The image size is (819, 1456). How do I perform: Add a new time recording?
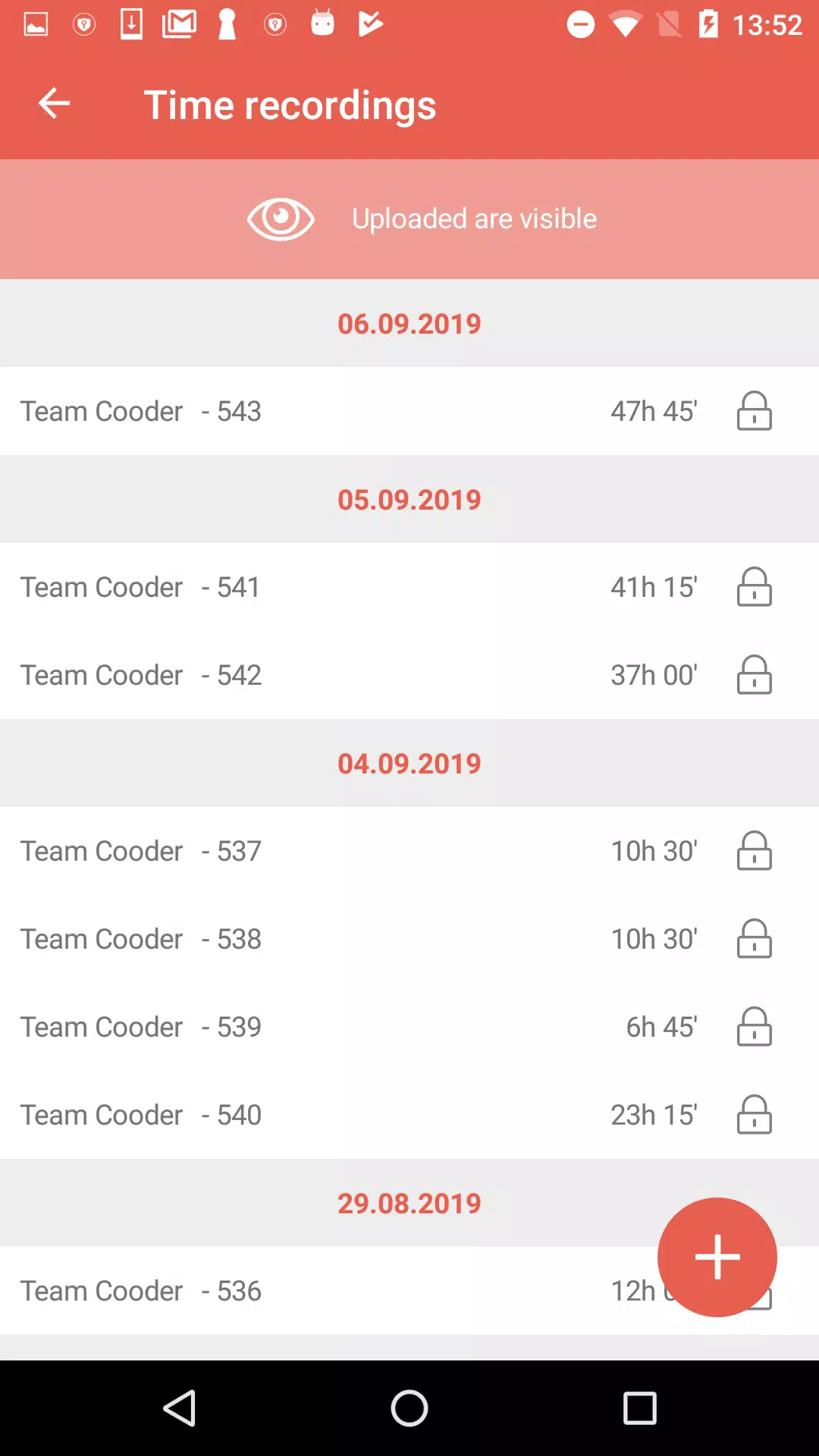(717, 1257)
